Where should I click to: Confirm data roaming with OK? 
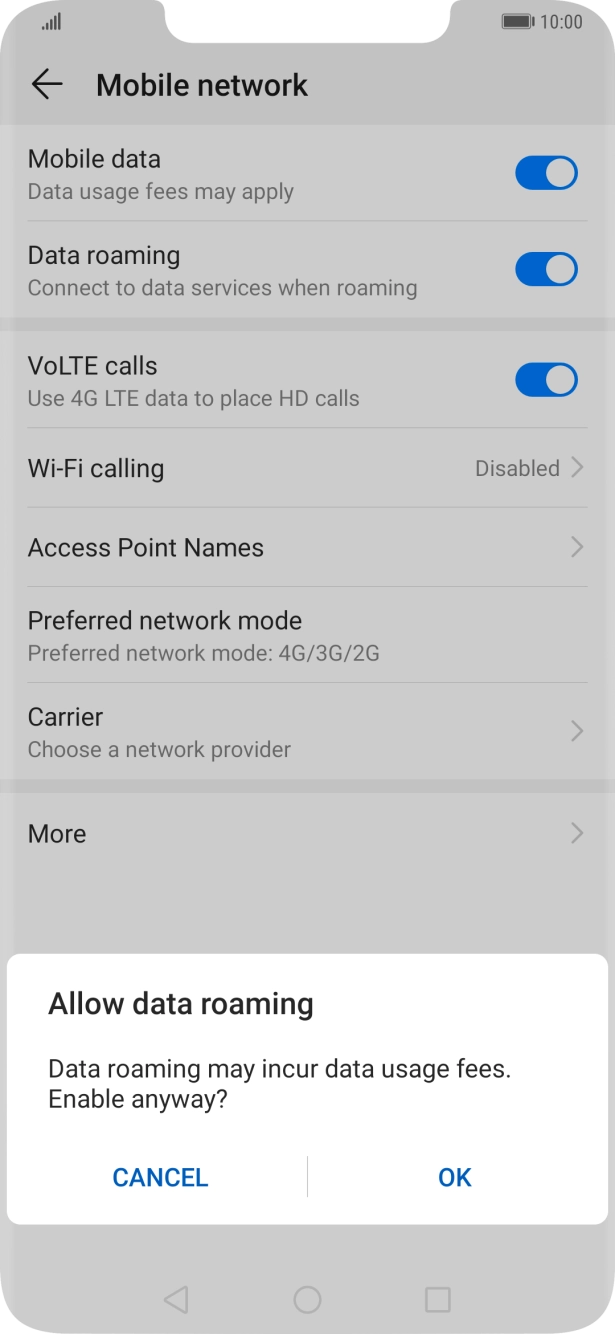(454, 1177)
